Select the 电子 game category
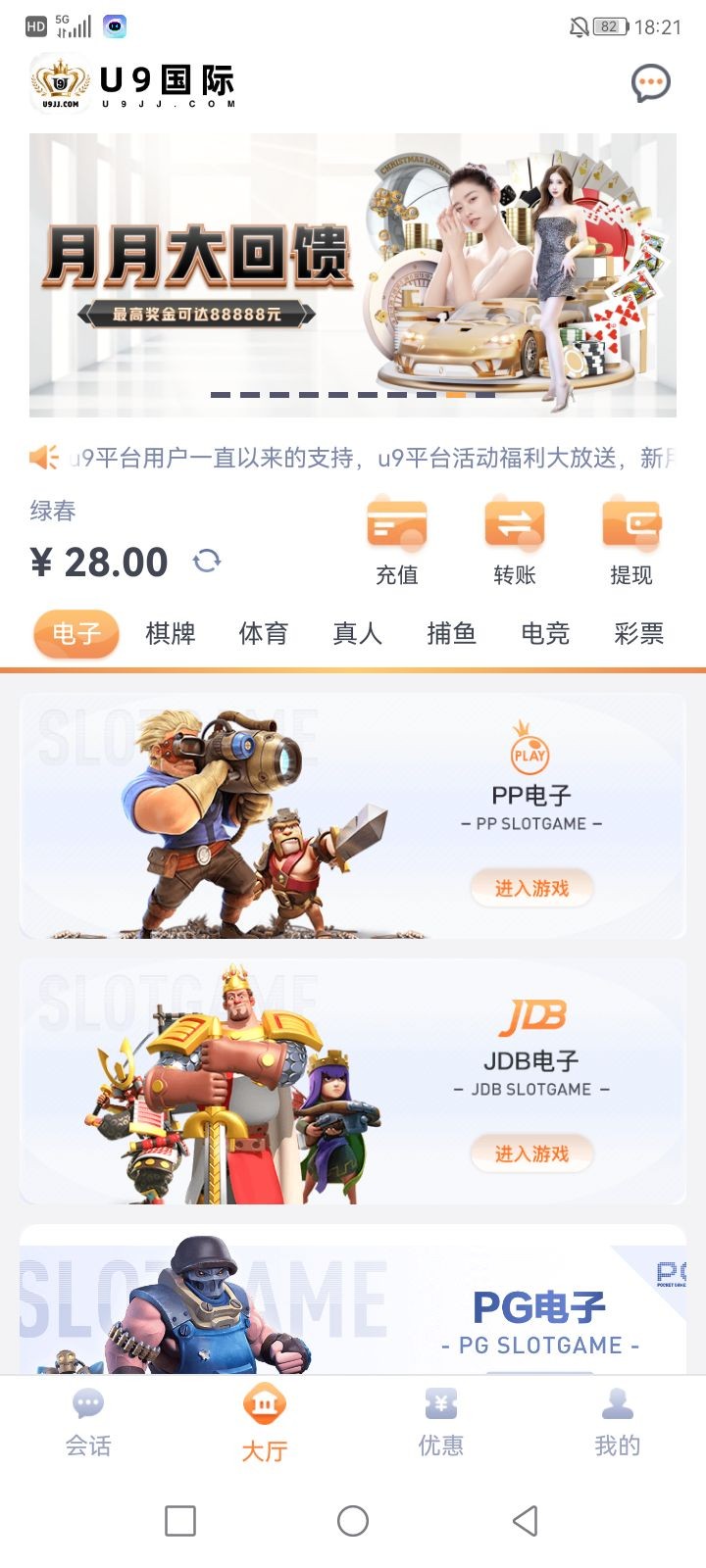706x1568 pixels. 76,633
